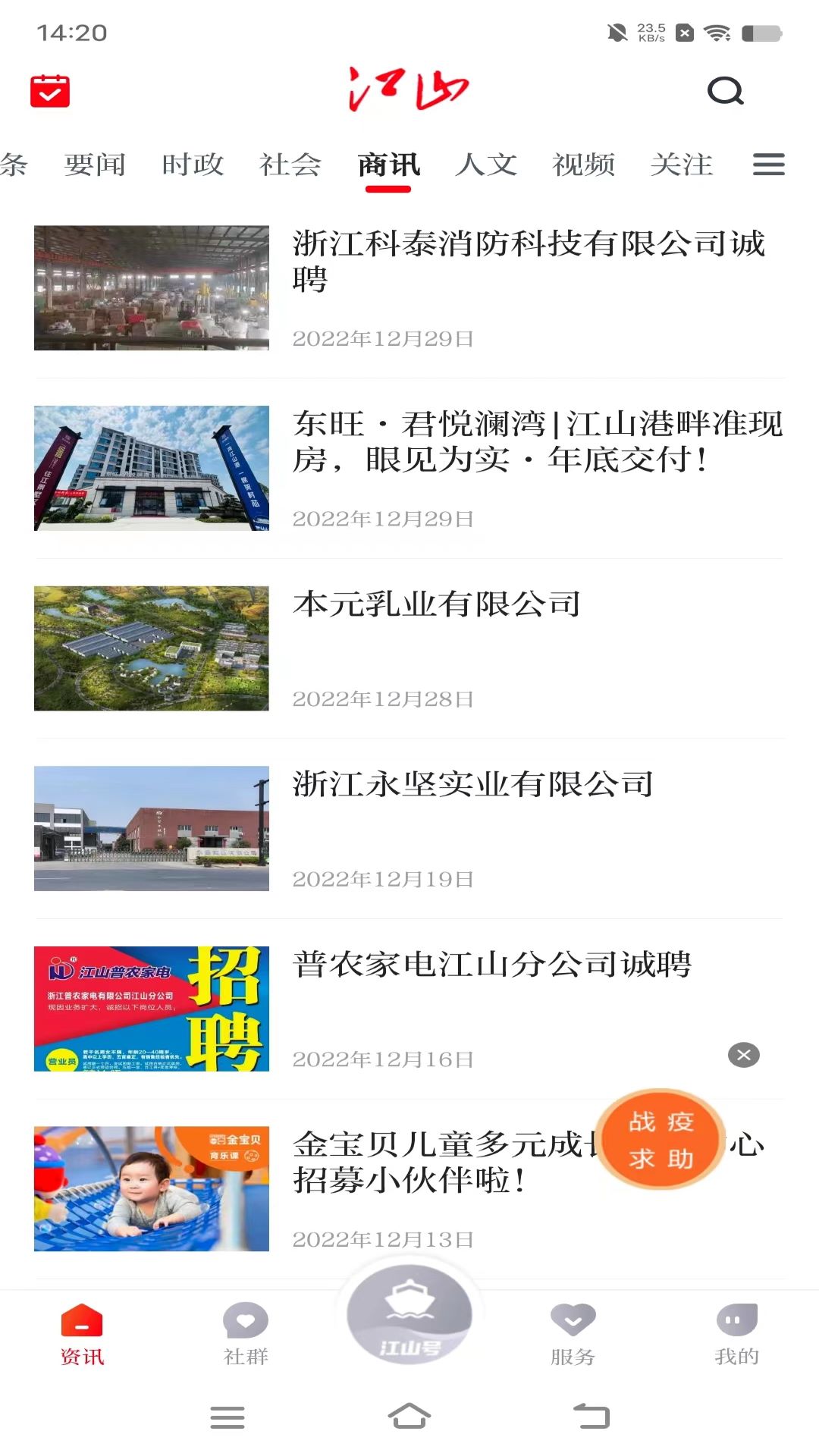819x1456 pixels.
Task: Open the channel list menu icon
Action: pos(768,165)
